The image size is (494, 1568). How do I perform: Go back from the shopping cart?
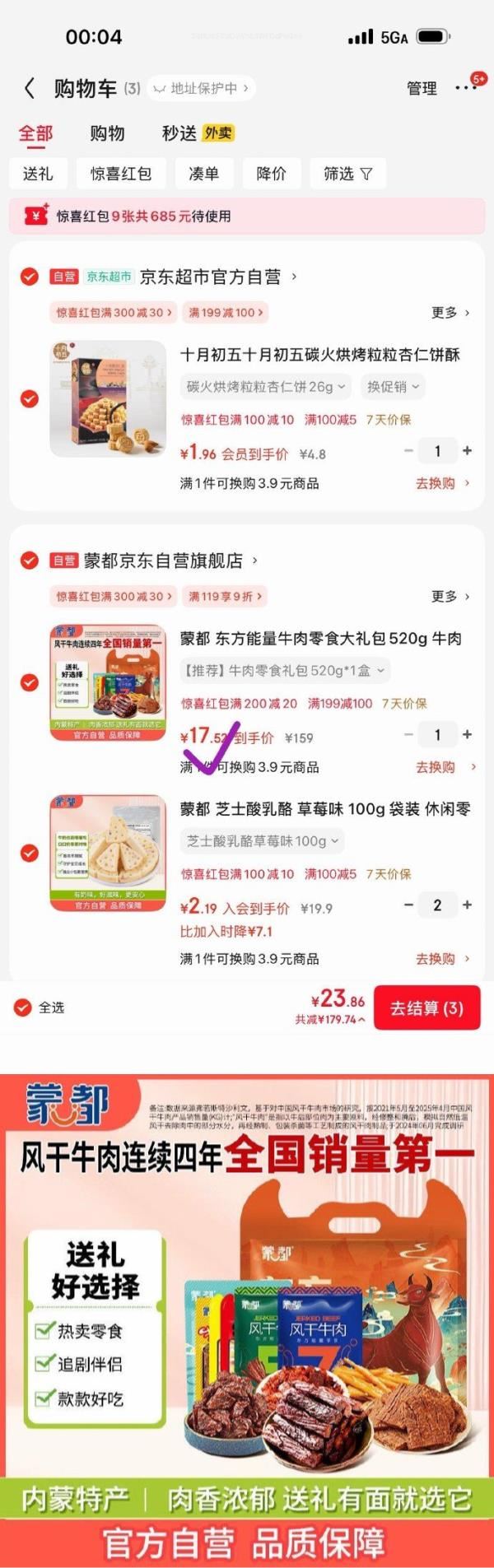30,89
